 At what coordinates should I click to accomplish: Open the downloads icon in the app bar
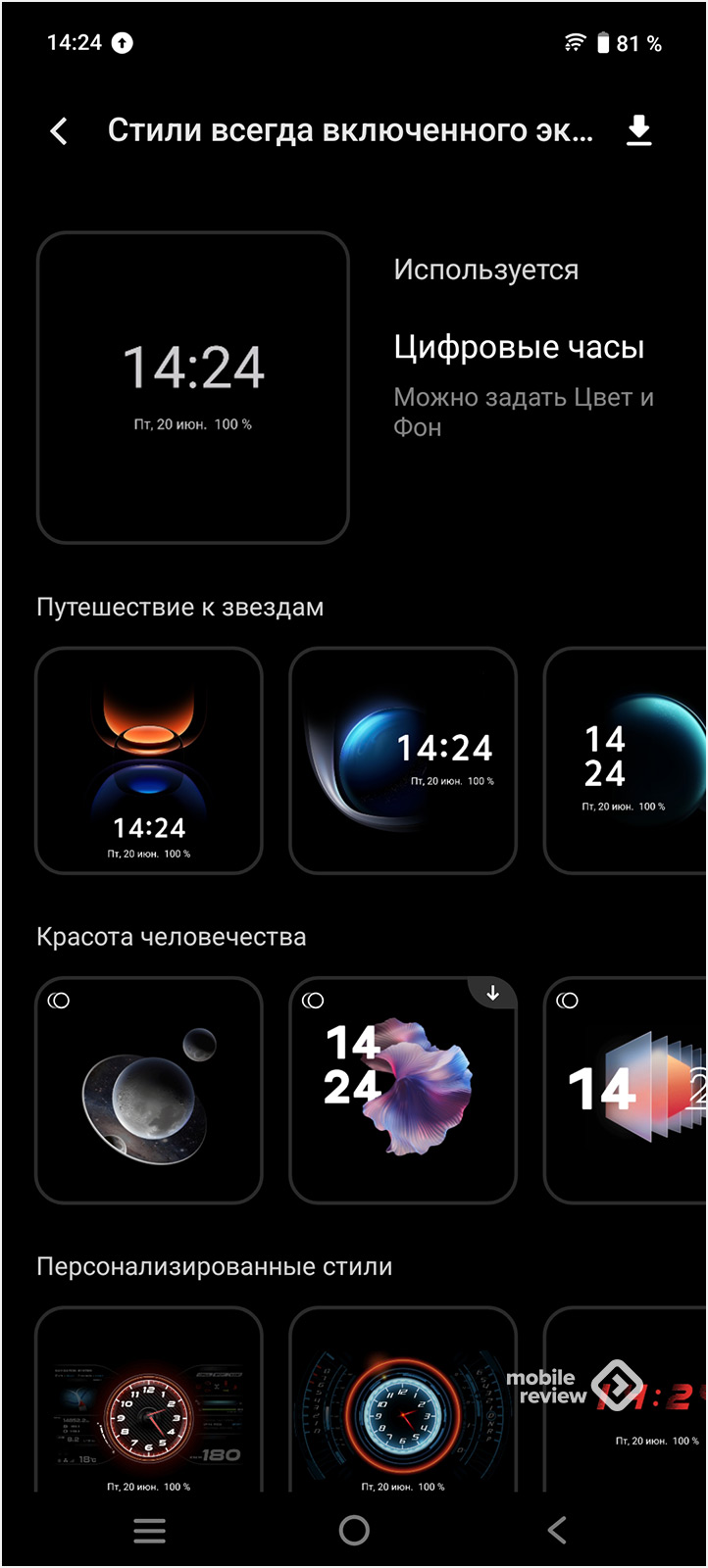click(639, 130)
